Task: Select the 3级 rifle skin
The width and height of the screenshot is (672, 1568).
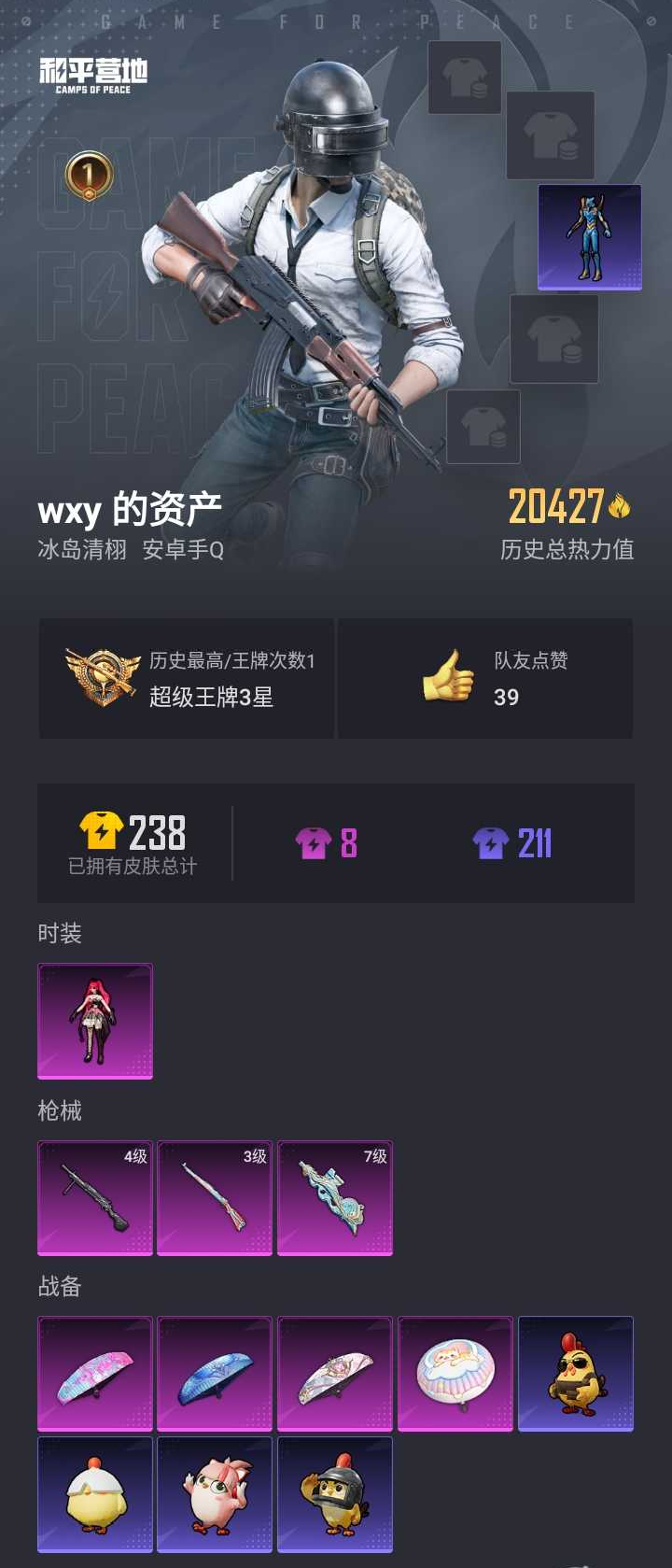Action: (215, 1198)
